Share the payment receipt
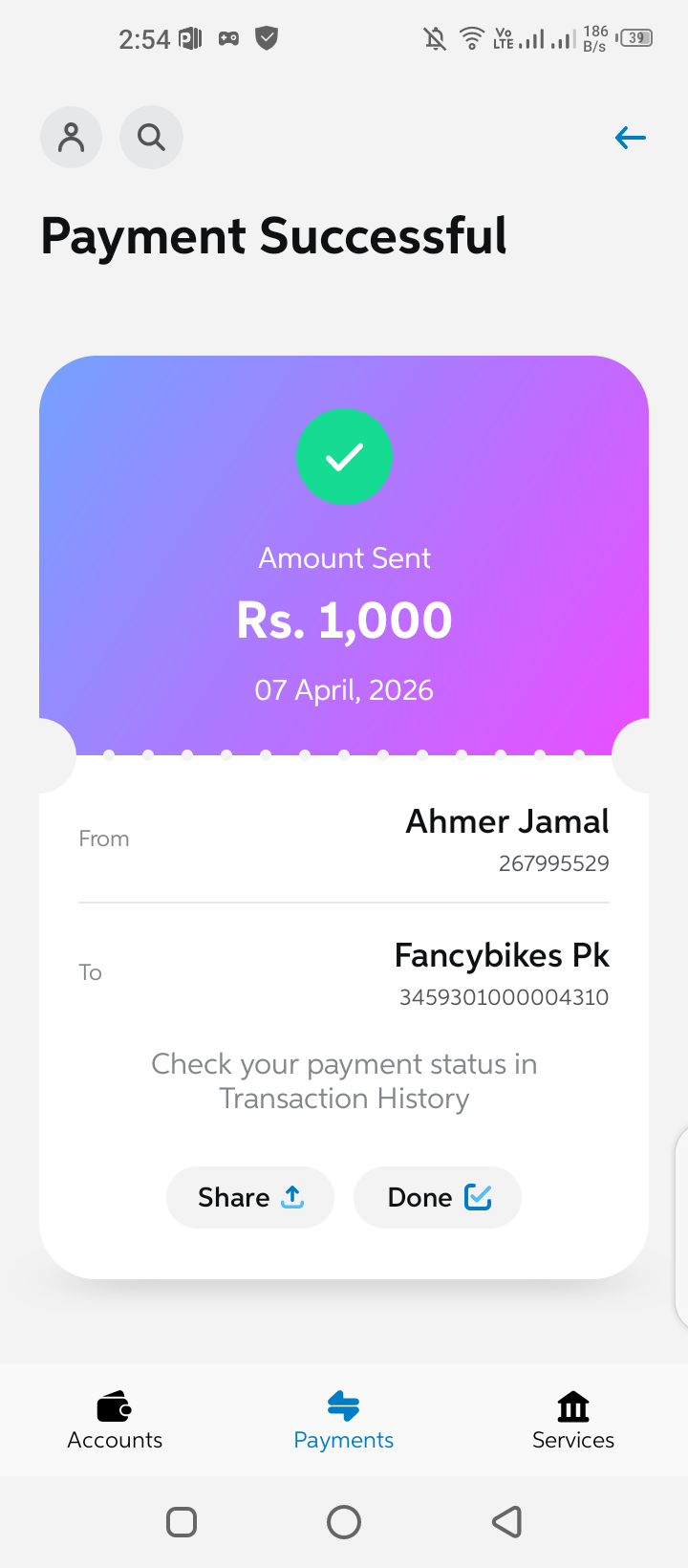688x1568 pixels. tap(250, 1197)
